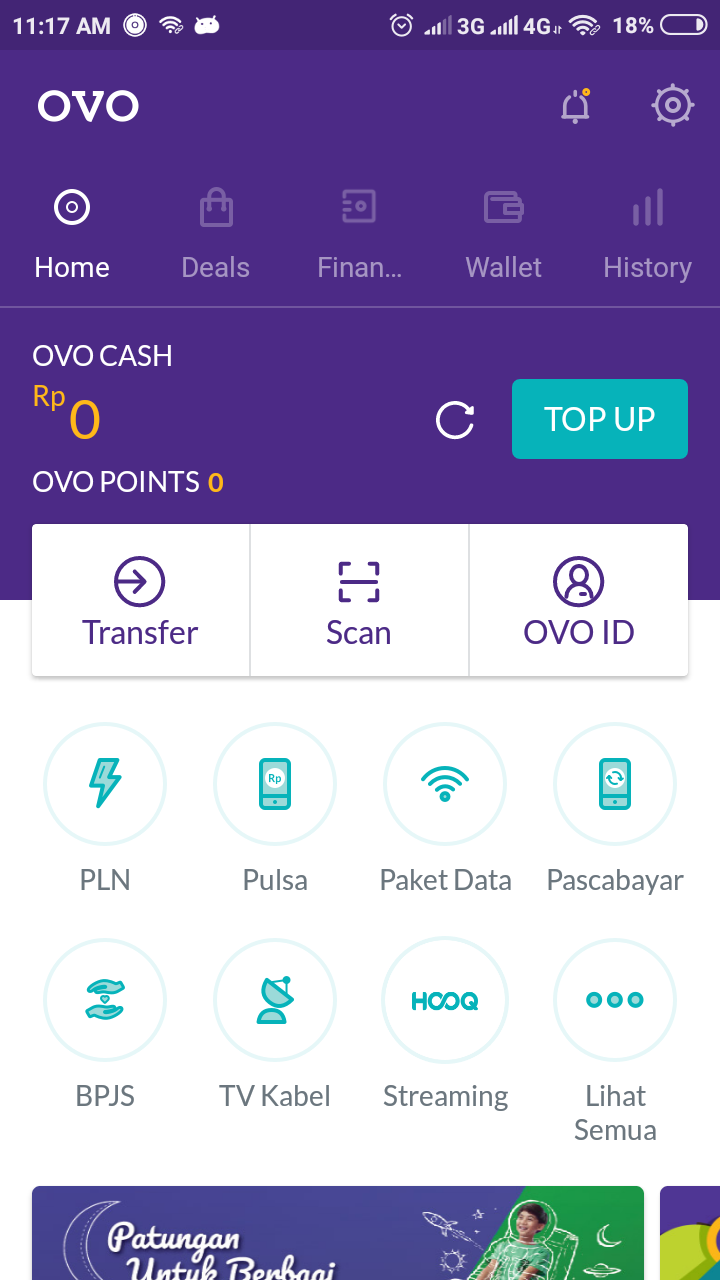Tap the TOP UP button

(600, 419)
